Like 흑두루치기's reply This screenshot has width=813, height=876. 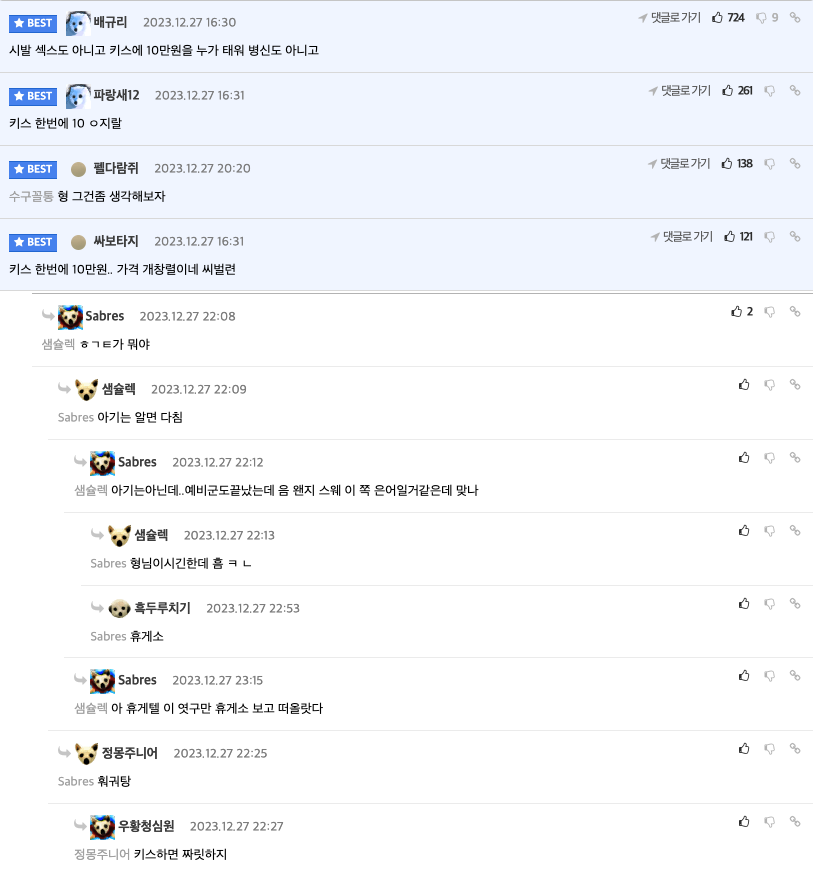click(x=743, y=603)
